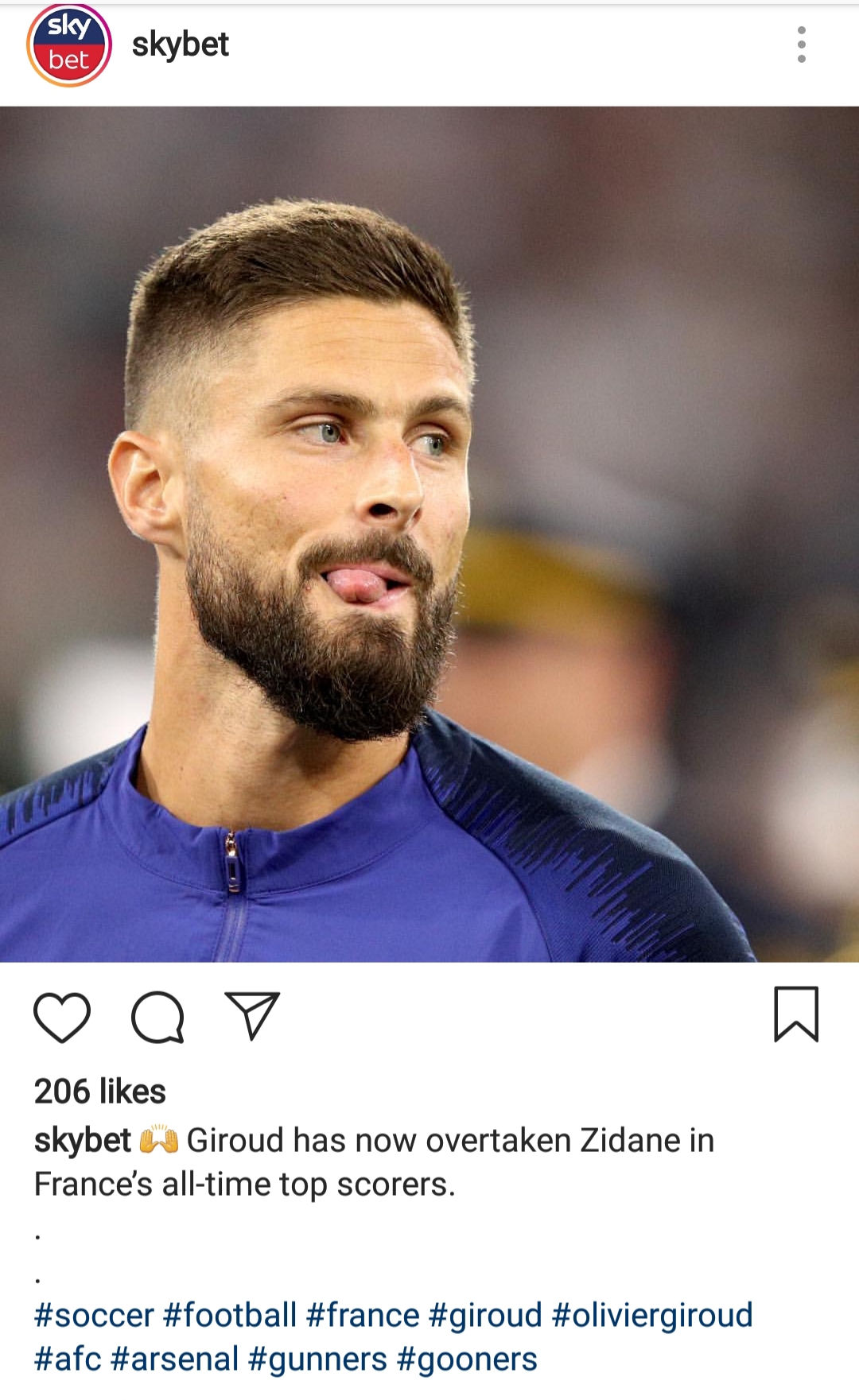859x1400 pixels.
Task: Open the #france hashtag
Action: click(x=363, y=1315)
